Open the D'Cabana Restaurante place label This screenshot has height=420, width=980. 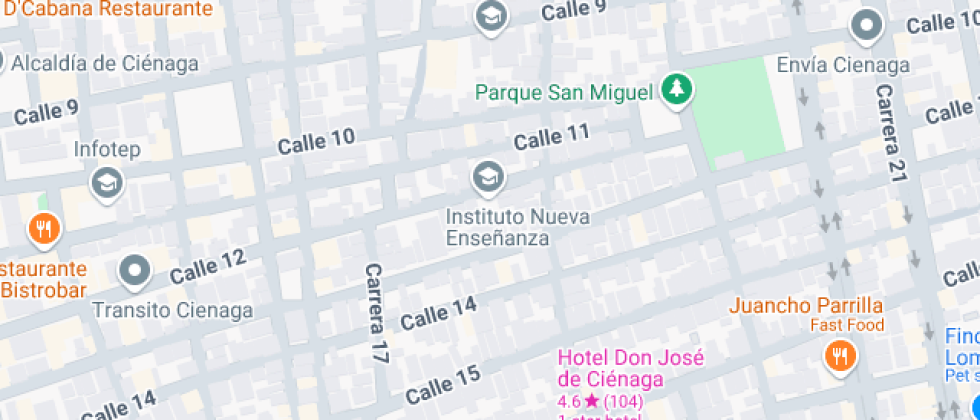point(108,10)
